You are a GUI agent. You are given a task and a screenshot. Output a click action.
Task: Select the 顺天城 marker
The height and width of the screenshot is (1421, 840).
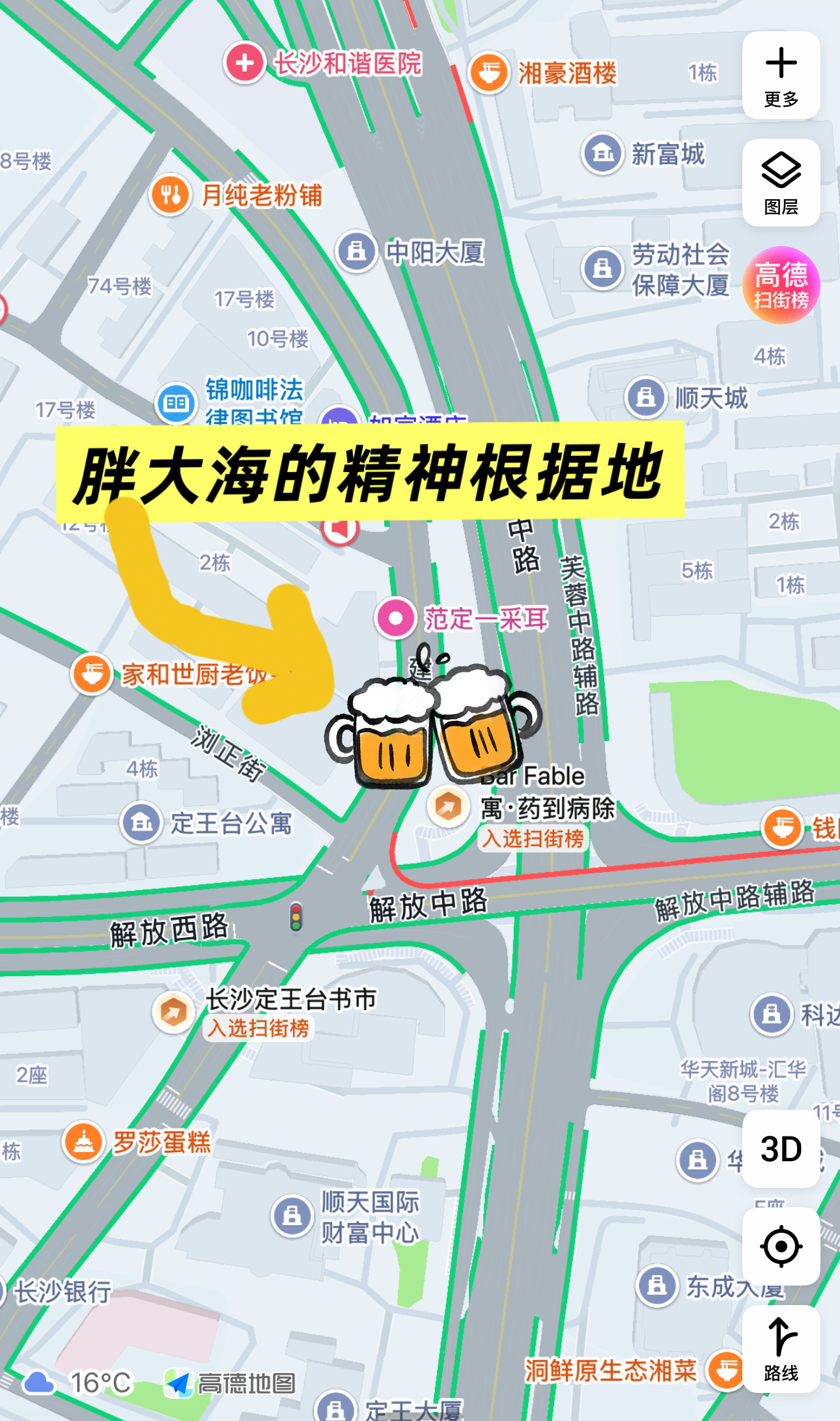click(645, 397)
